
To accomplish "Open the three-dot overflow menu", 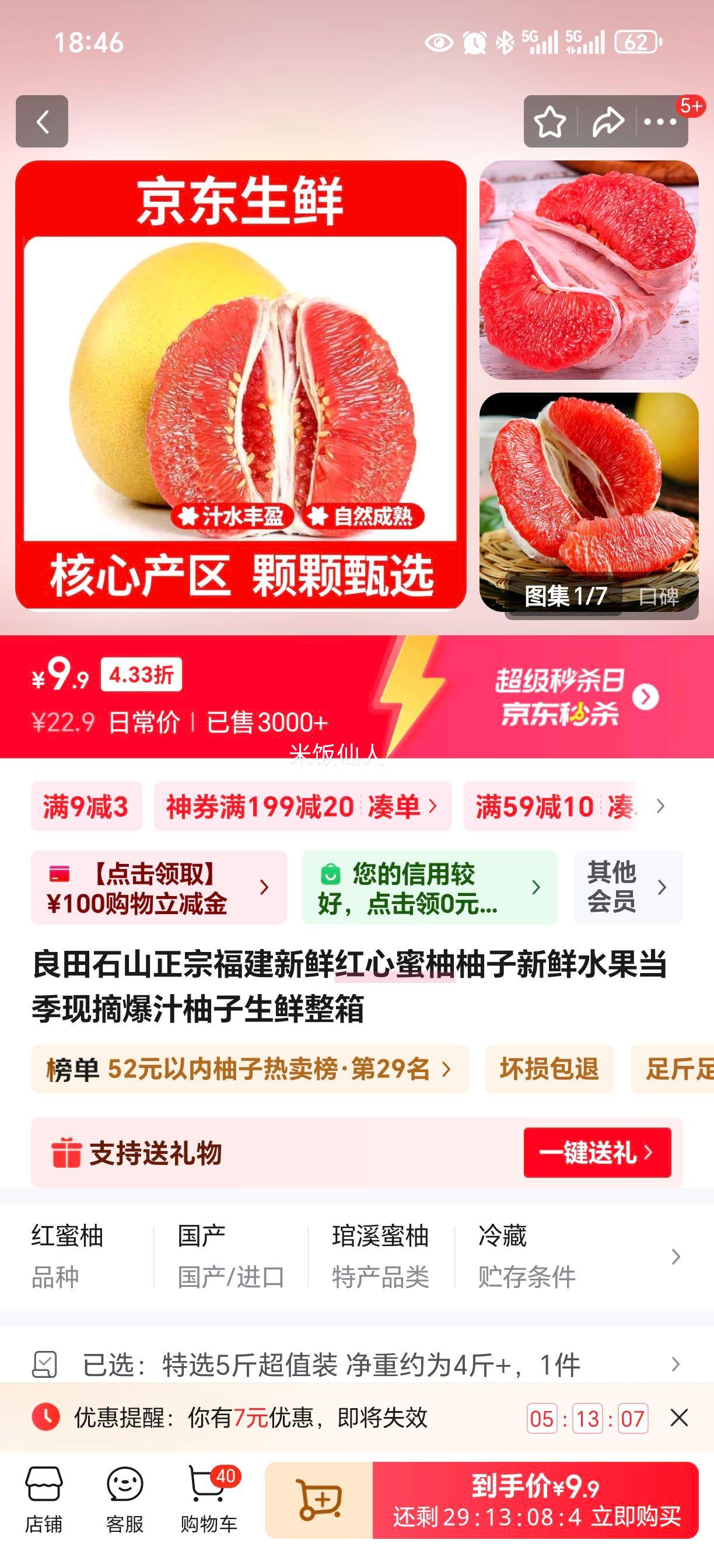I will pyautogui.click(x=660, y=122).
